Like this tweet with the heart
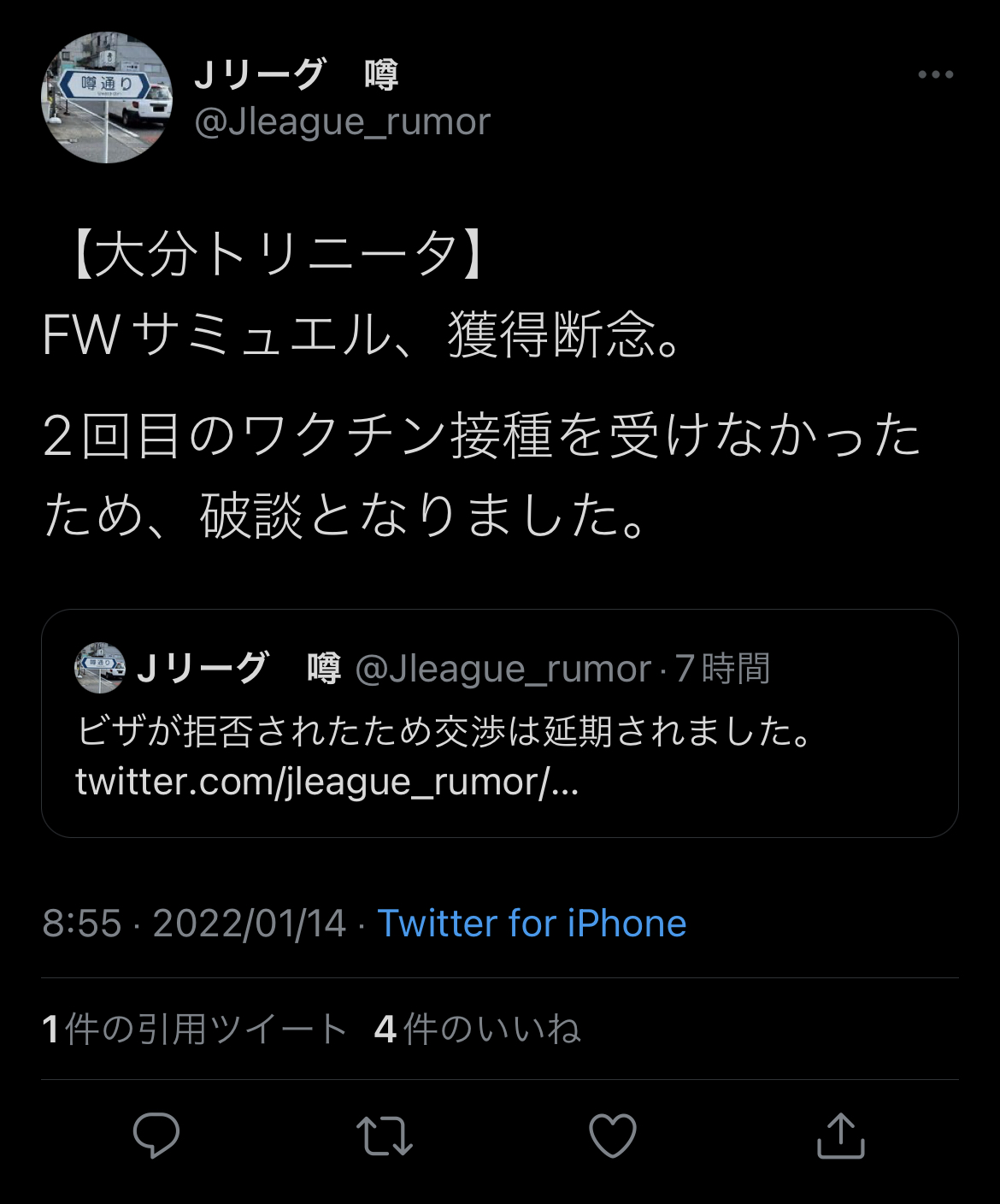The image size is (1000, 1204). [613, 1136]
